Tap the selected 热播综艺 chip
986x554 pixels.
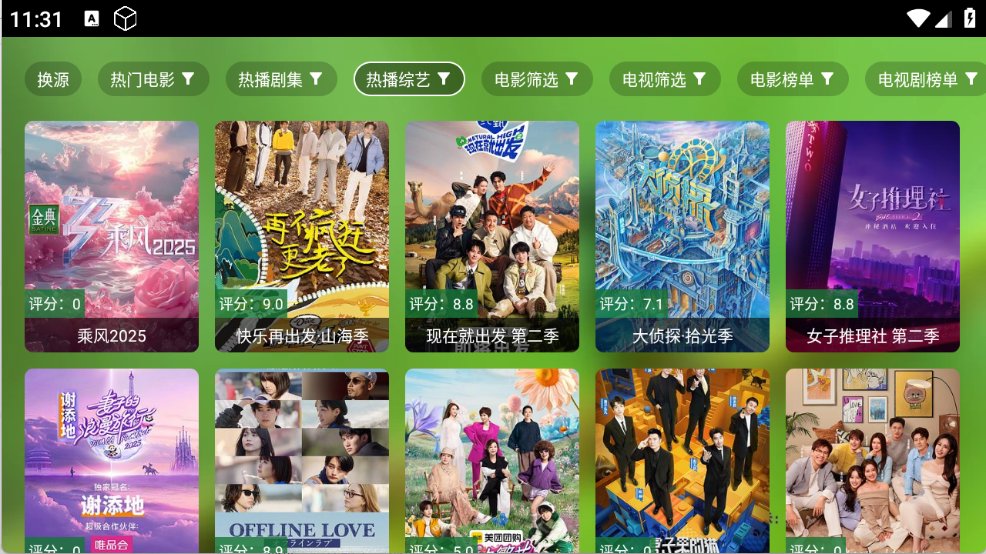[x=409, y=79]
